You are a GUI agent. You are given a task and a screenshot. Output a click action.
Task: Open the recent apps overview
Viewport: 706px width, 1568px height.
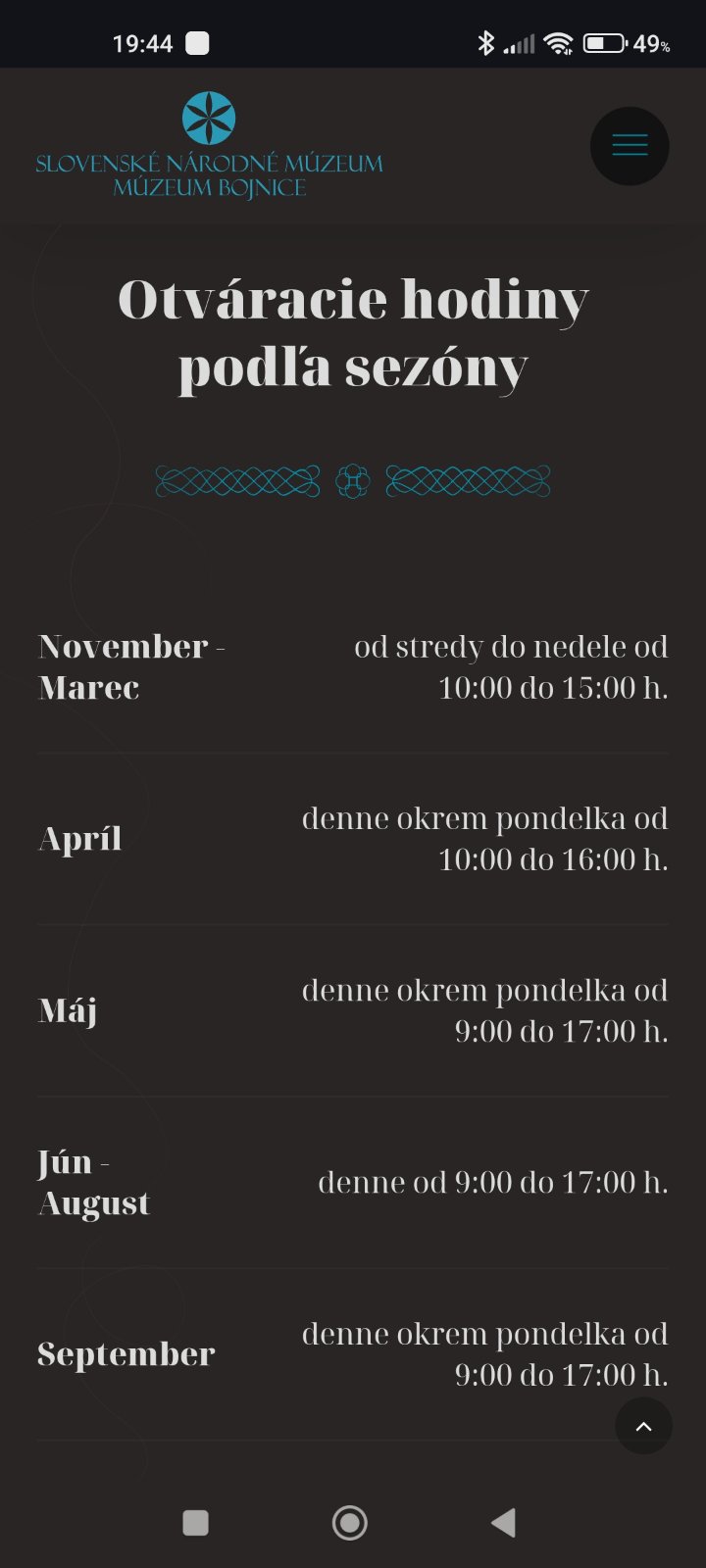coord(196,1522)
